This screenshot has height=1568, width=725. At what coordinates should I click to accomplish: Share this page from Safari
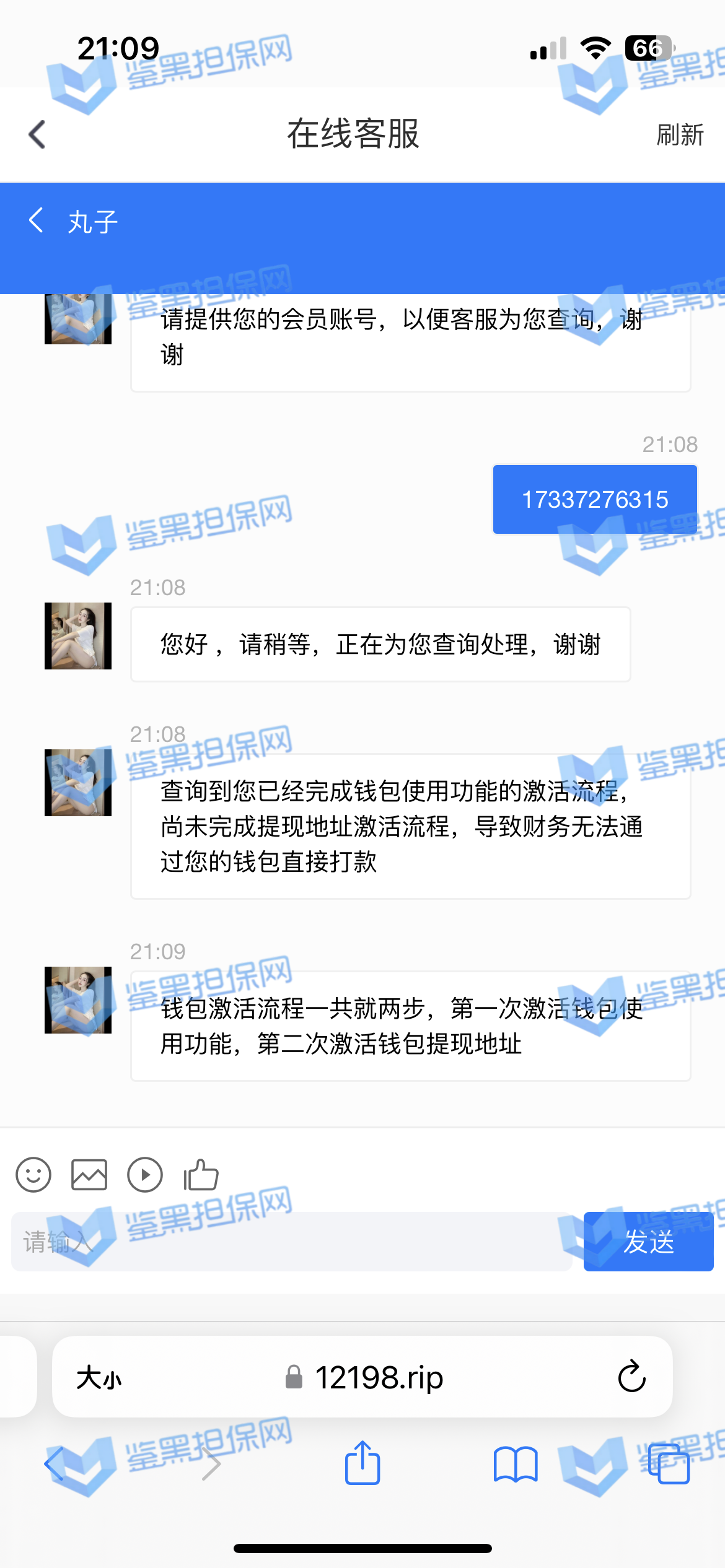[x=362, y=1463]
